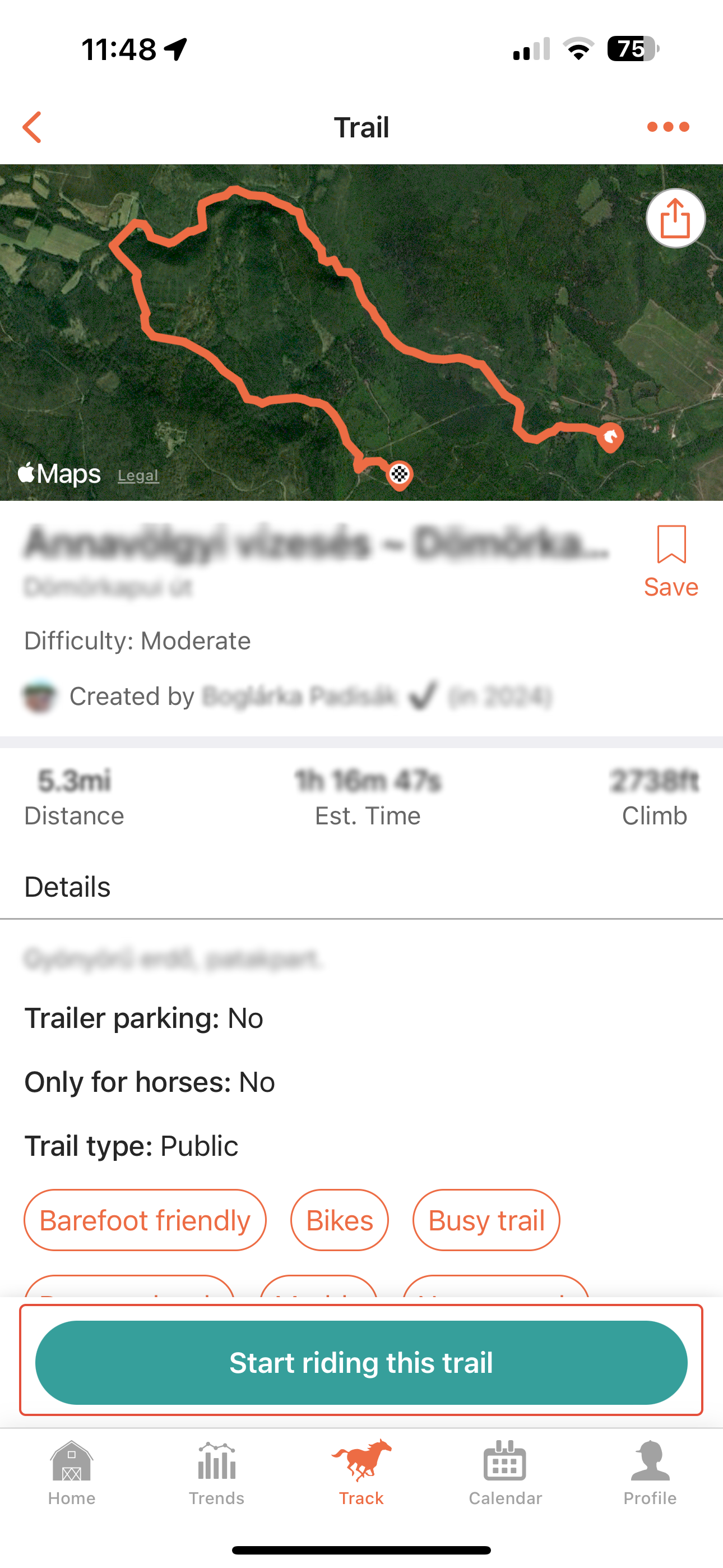This screenshot has width=723, height=1568.
Task: Open the three-dot overflow menu
Action: (668, 127)
